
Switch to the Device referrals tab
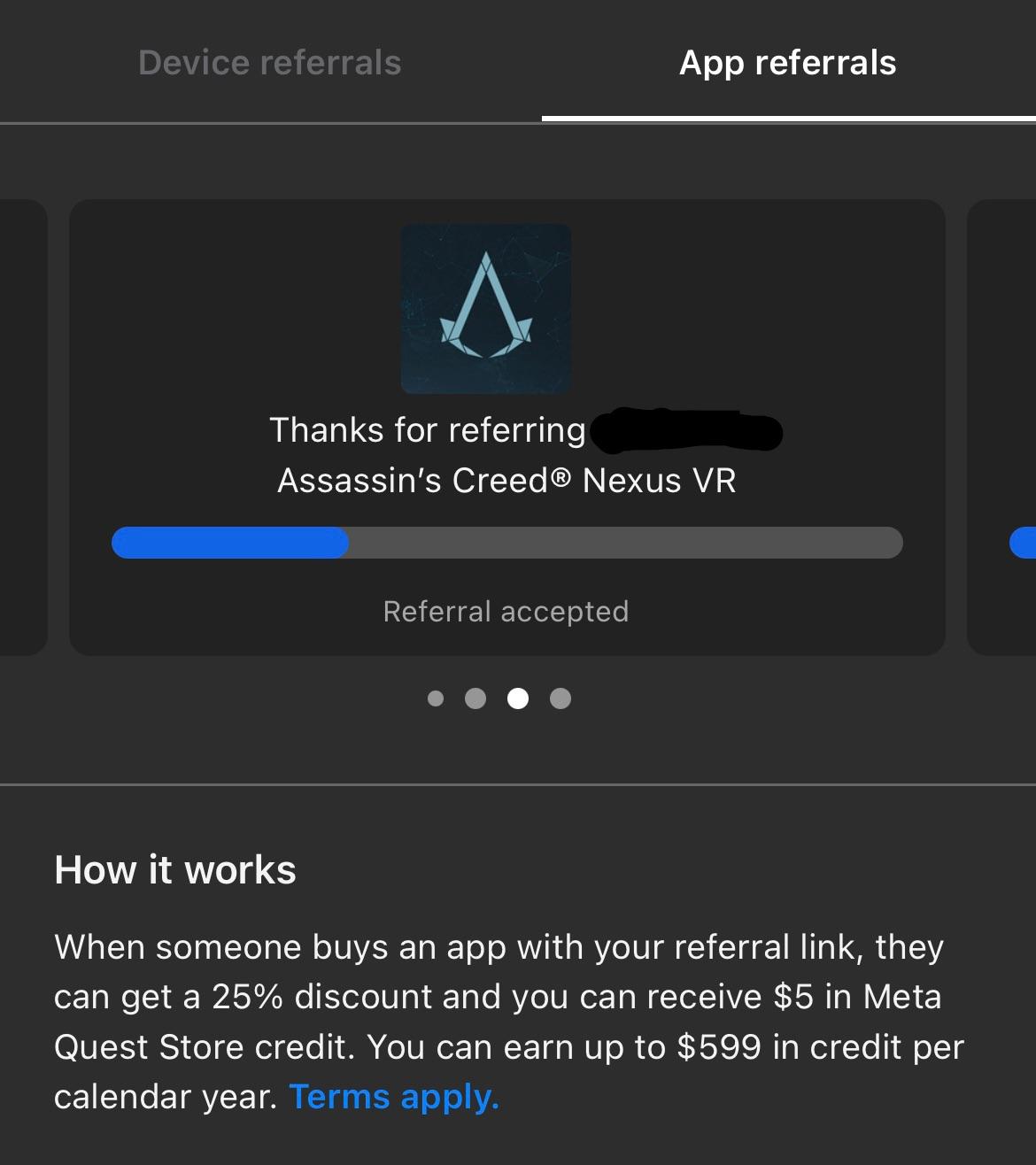pos(268,62)
